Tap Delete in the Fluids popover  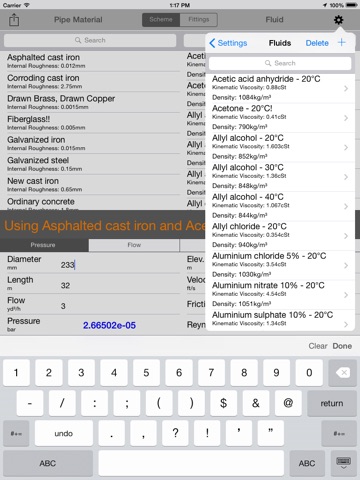pos(317,43)
